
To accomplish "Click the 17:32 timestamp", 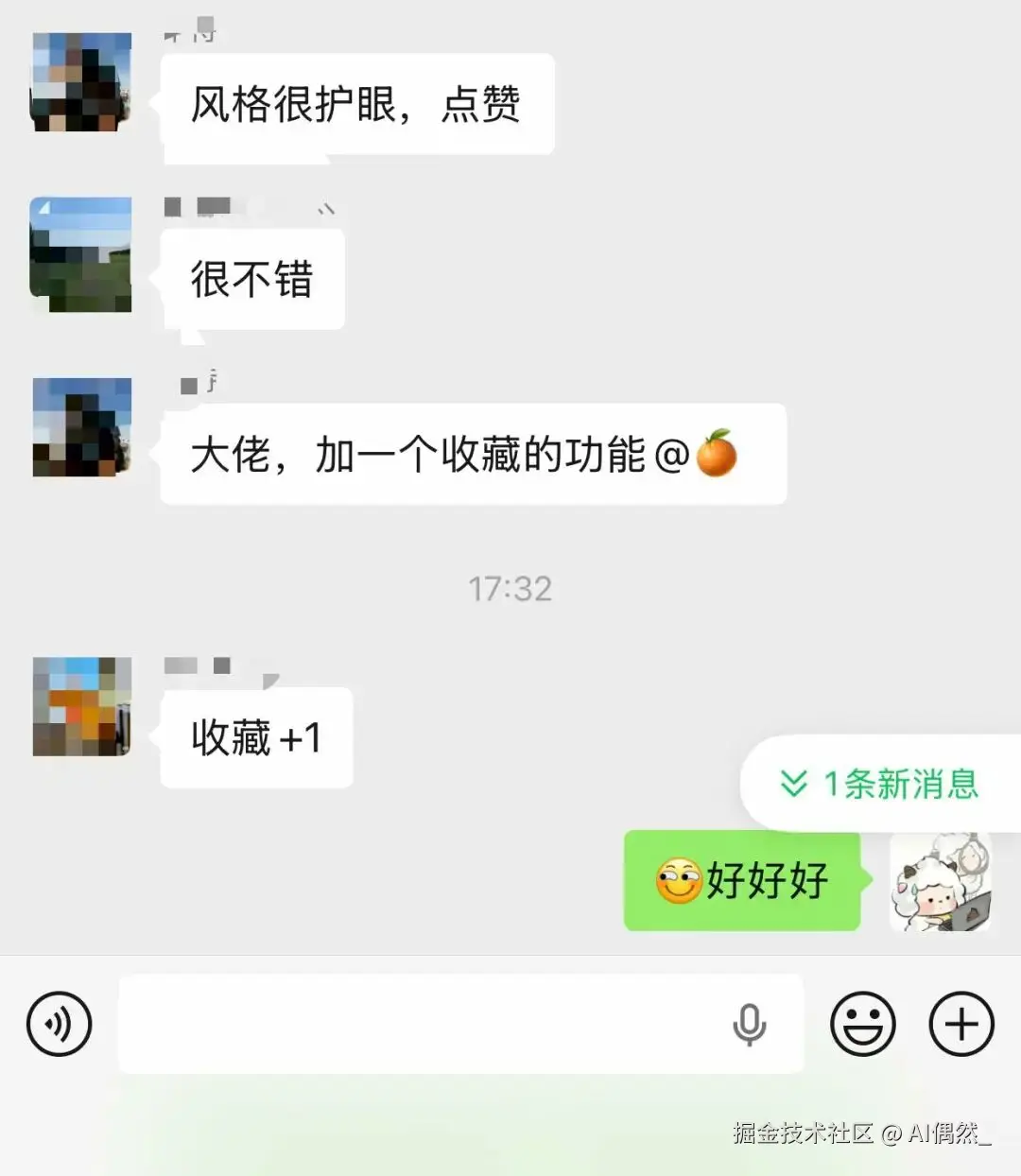I will (x=510, y=589).
